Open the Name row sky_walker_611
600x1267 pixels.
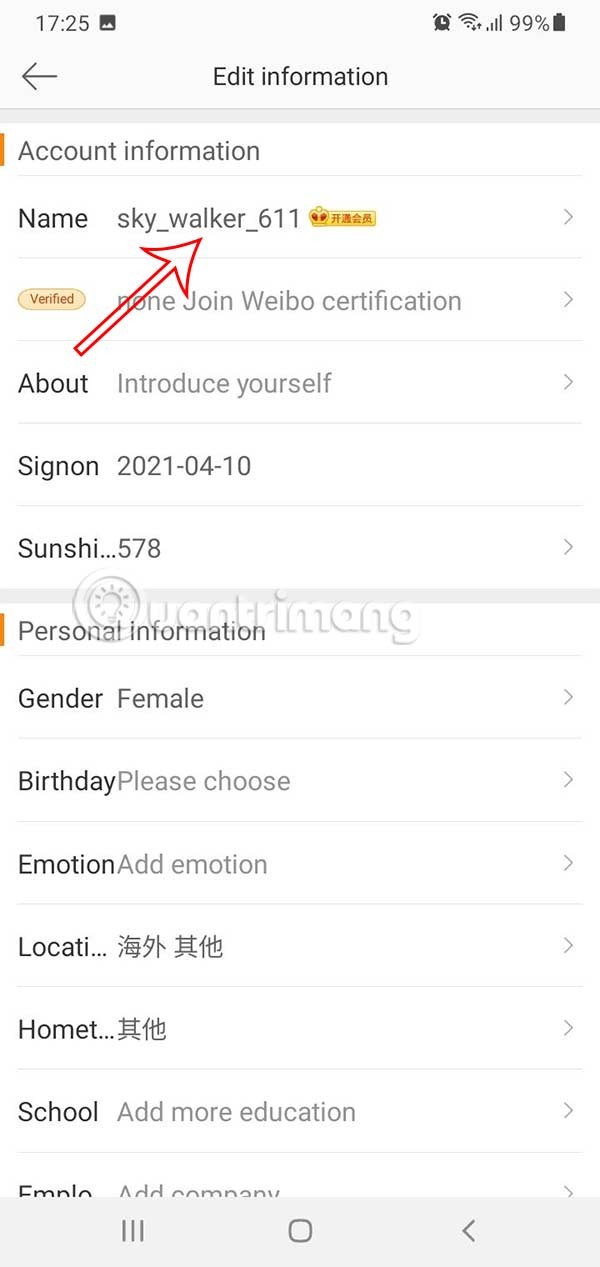coord(300,218)
